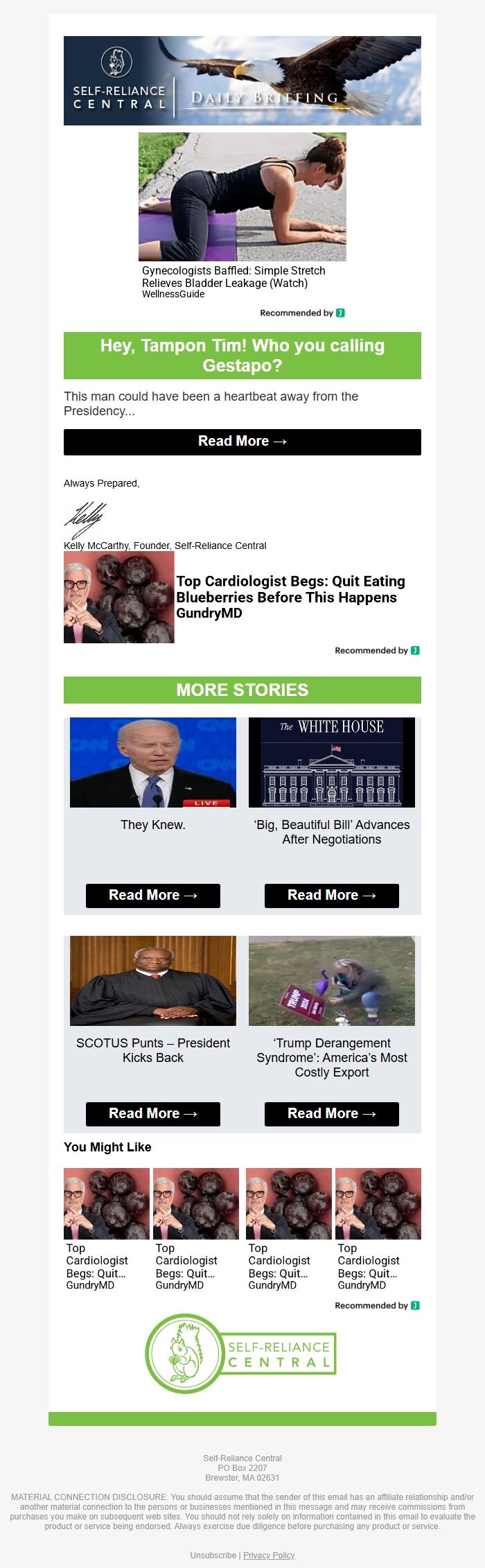Open the Privacy Policy link

[269, 1555]
